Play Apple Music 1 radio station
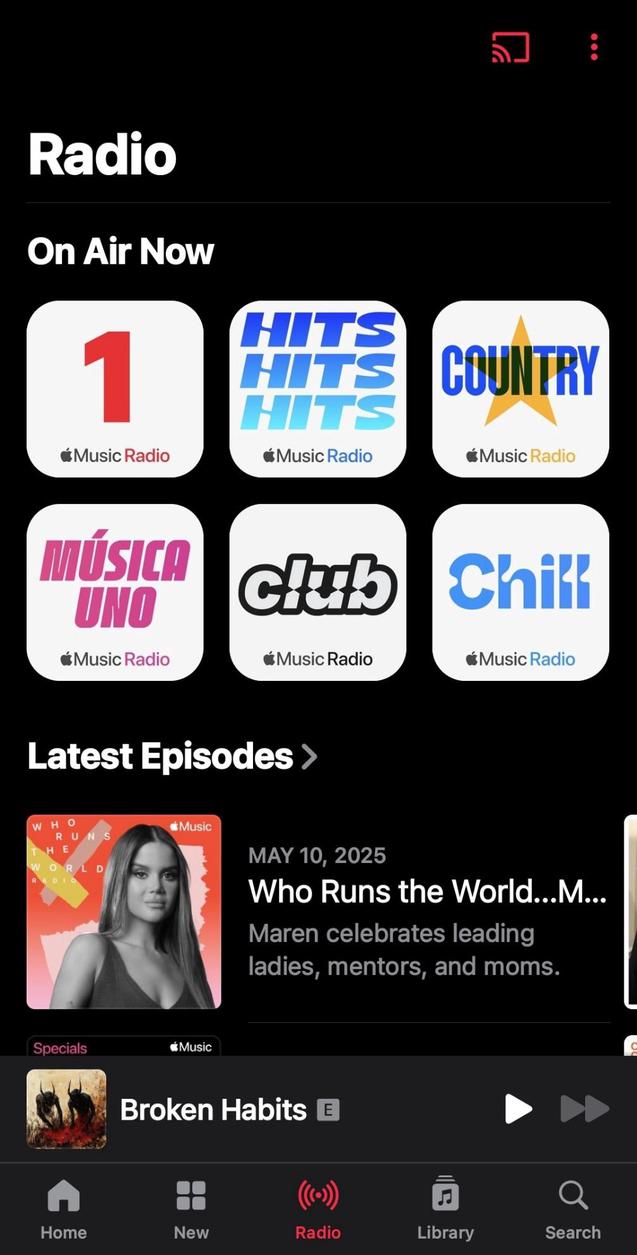637x1255 pixels. (x=115, y=389)
